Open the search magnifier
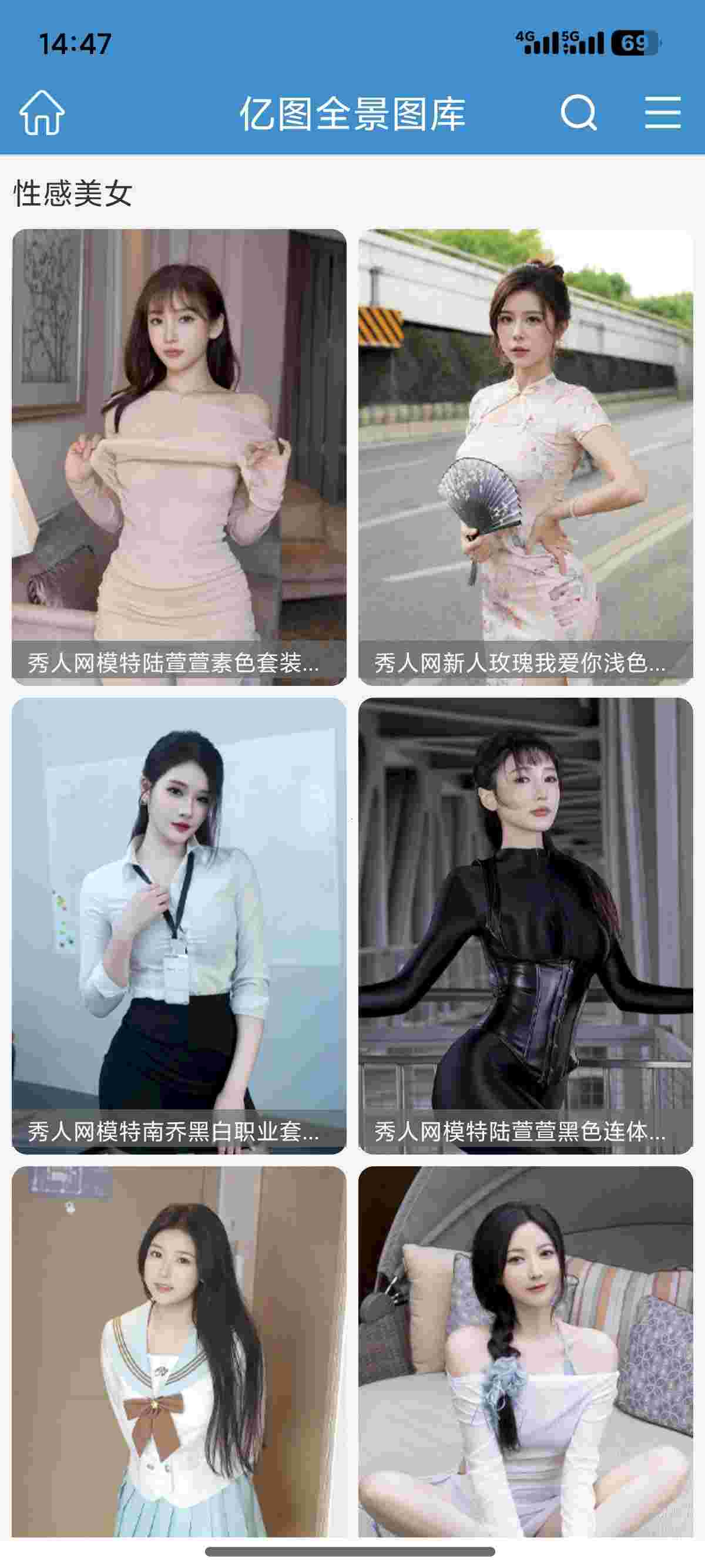705x1568 pixels. [578, 113]
